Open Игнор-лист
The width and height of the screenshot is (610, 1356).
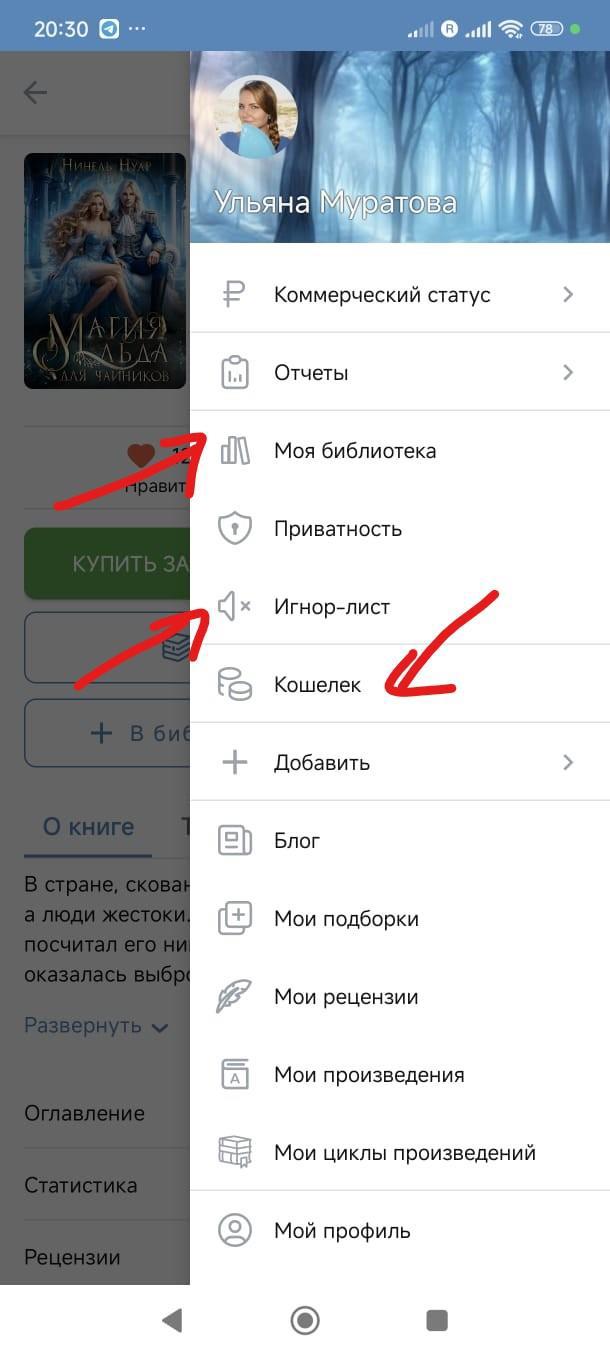[x=332, y=607]
